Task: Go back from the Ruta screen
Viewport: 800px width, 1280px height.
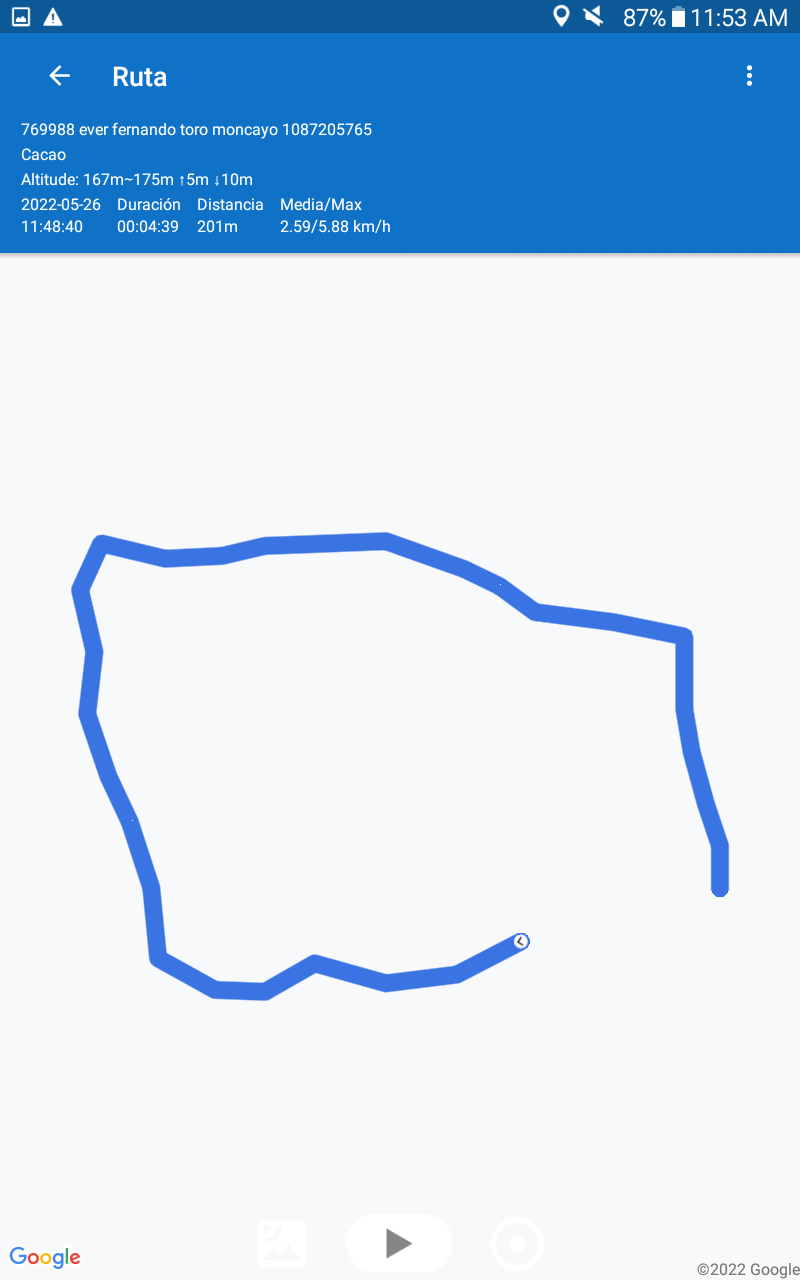Action: pyautogui.click(x=60, y=76)
